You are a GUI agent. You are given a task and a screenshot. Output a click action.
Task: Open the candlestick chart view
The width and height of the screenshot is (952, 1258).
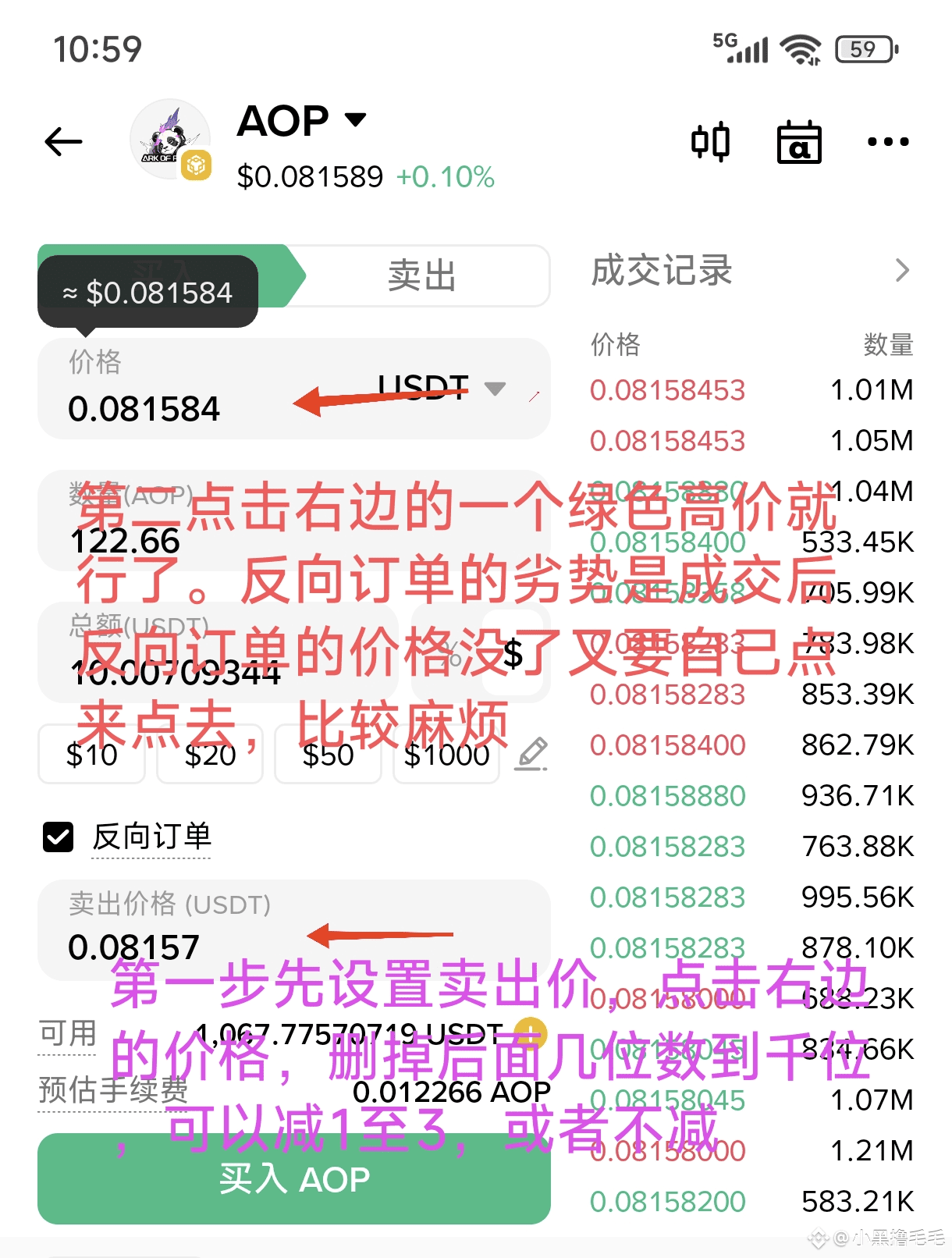[x=710, y=142]
